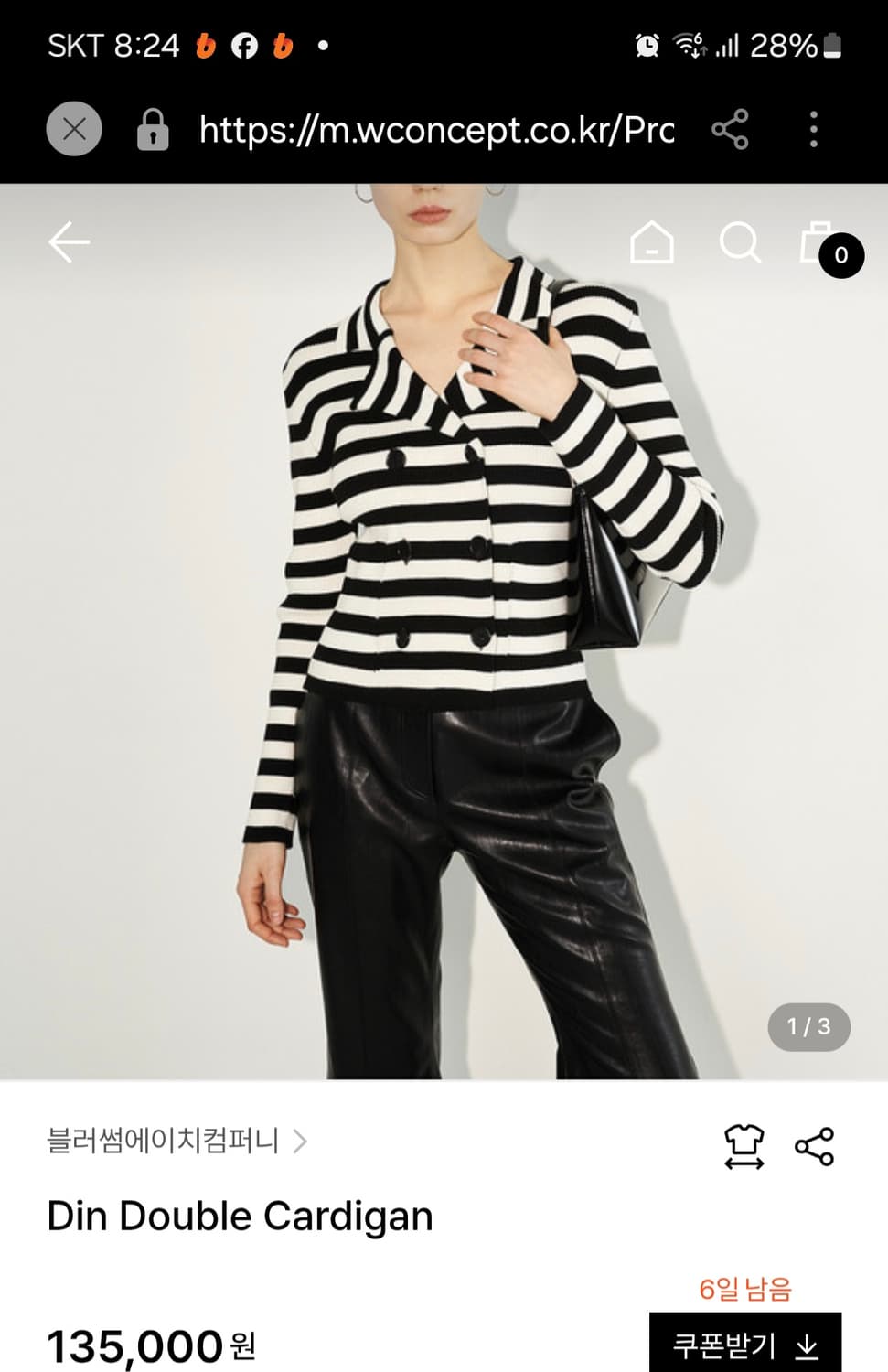Tap the address bar URL
The height and width of the screenshot is (1372, 888).
pyautogui.click(x=436, y=130)
